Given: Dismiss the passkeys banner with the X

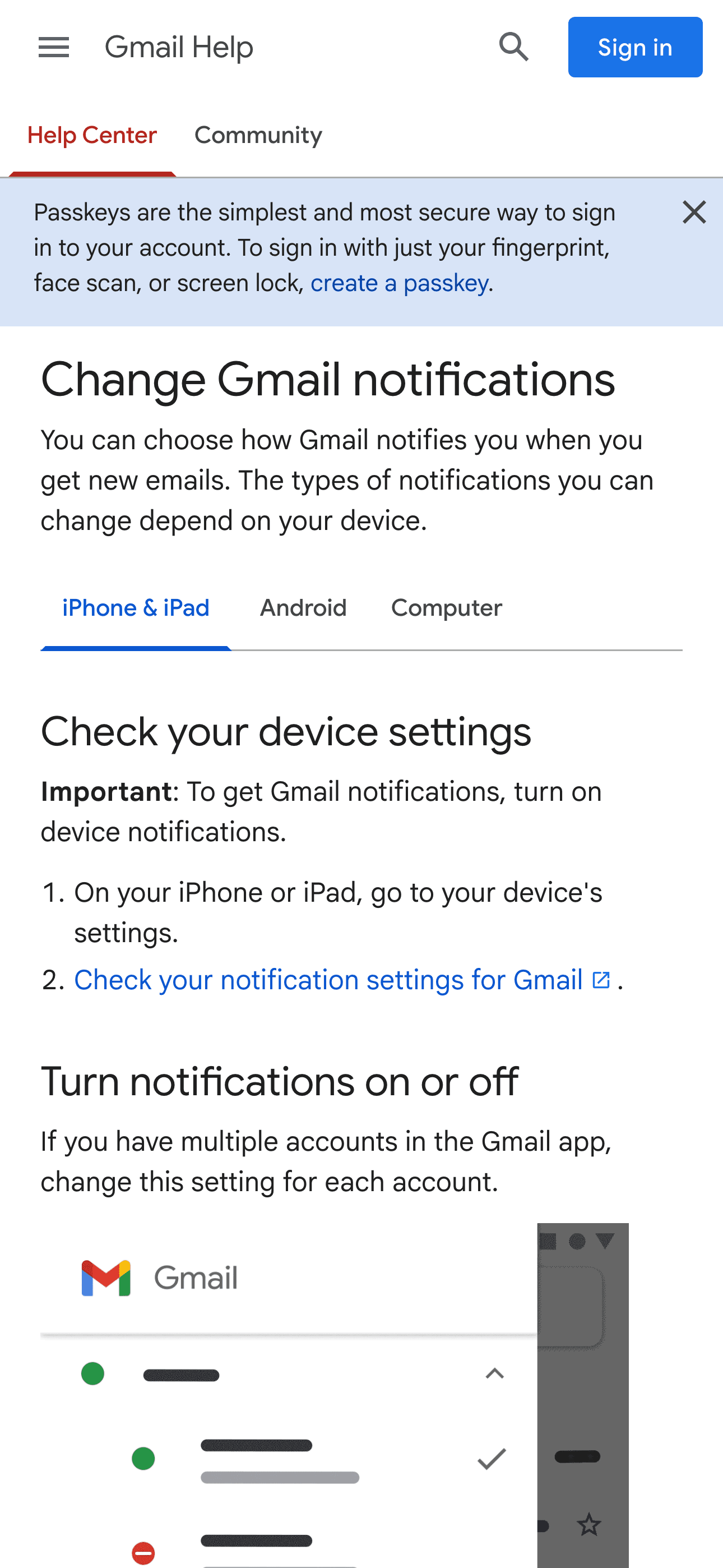Looking at the screenshot, I should pos(694,213).
